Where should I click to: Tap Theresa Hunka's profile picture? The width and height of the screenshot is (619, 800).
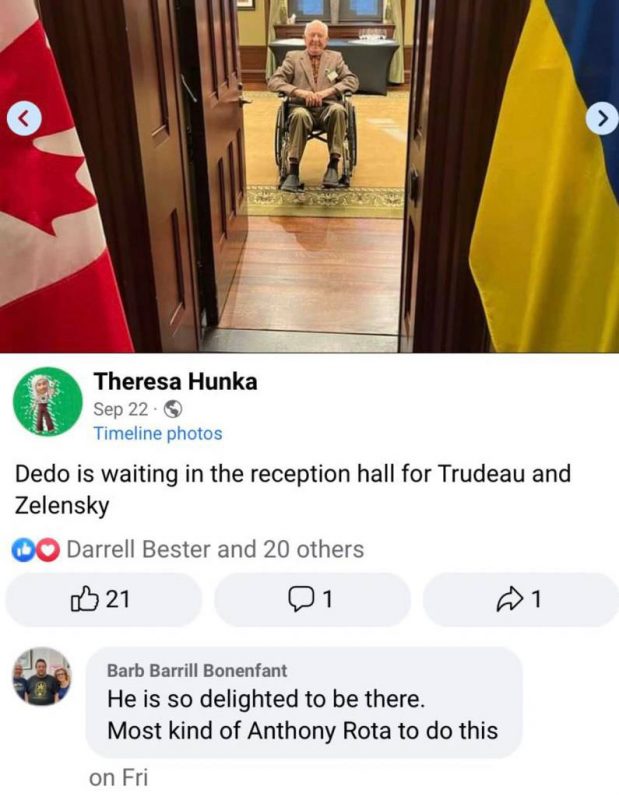(x=46, y=400)
